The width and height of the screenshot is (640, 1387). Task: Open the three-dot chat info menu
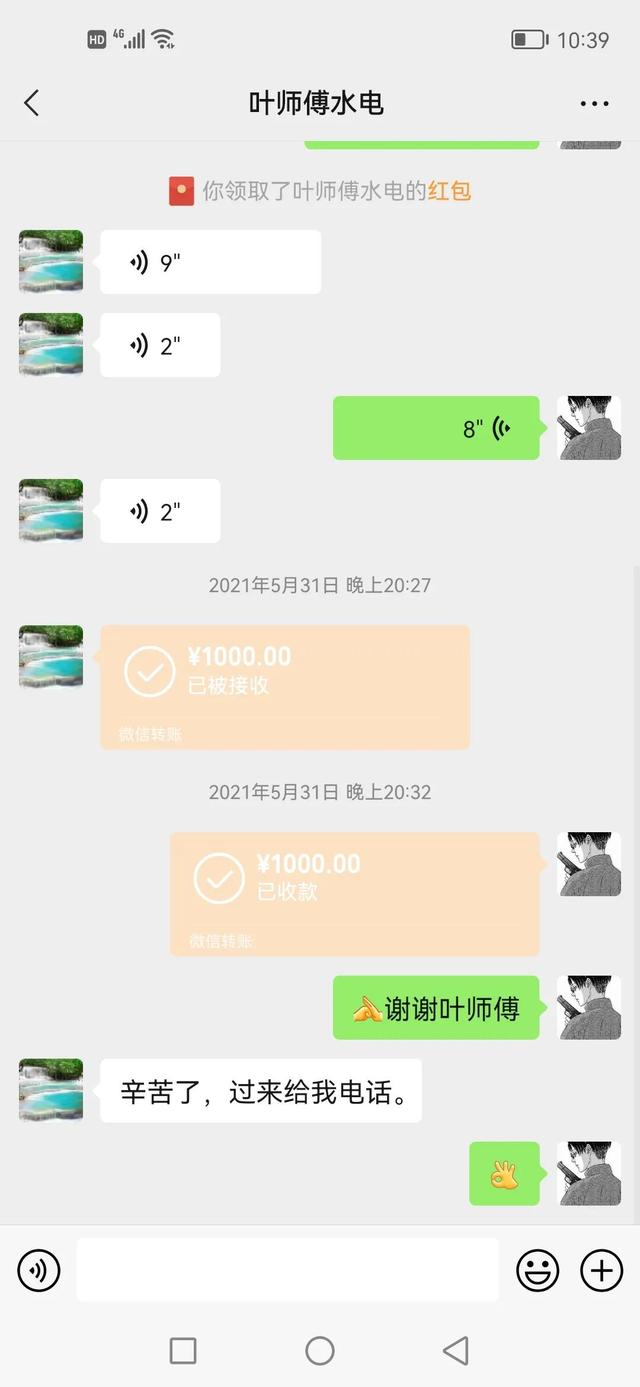[x=594, y=104]
